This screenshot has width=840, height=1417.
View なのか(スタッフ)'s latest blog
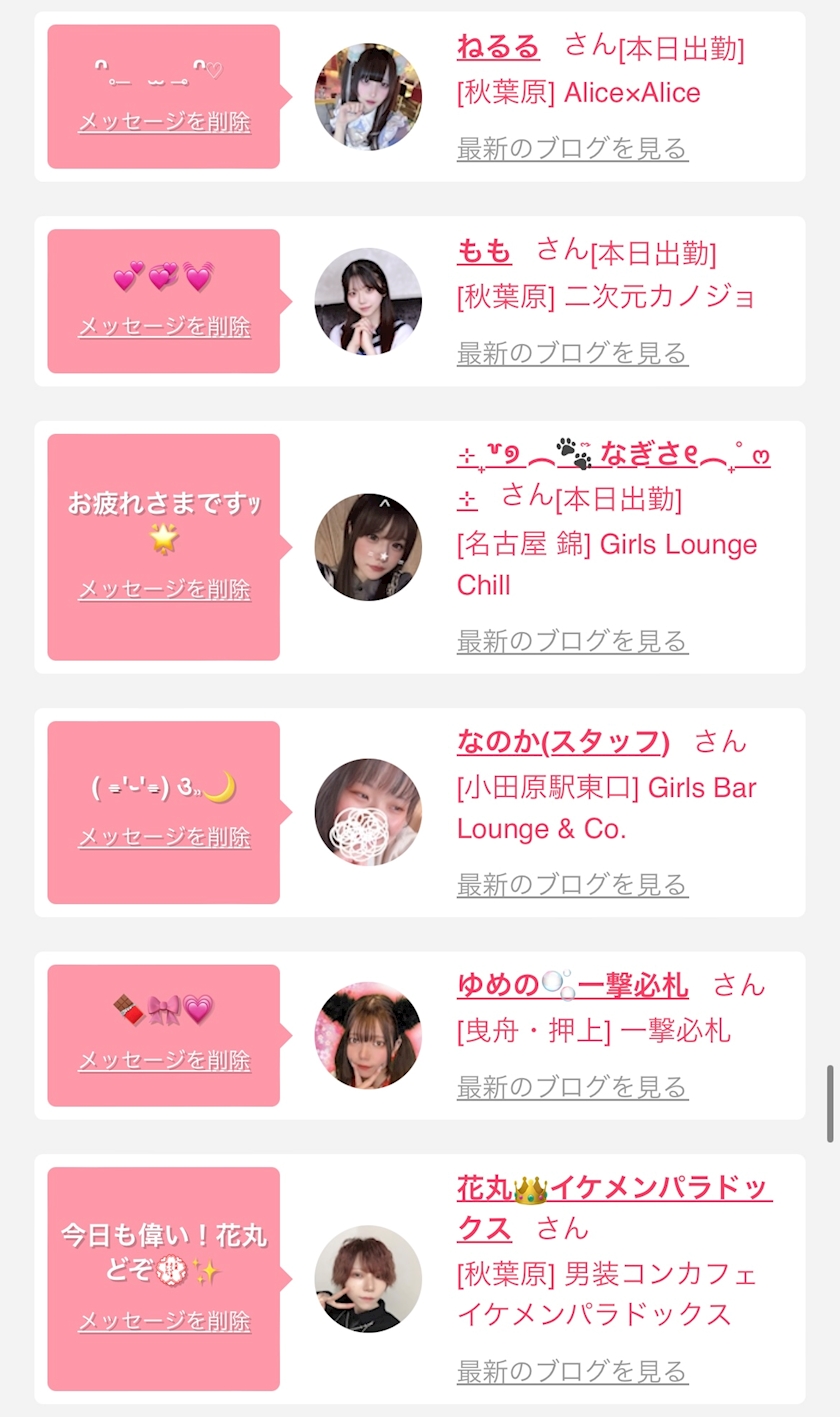click(572, 885)
